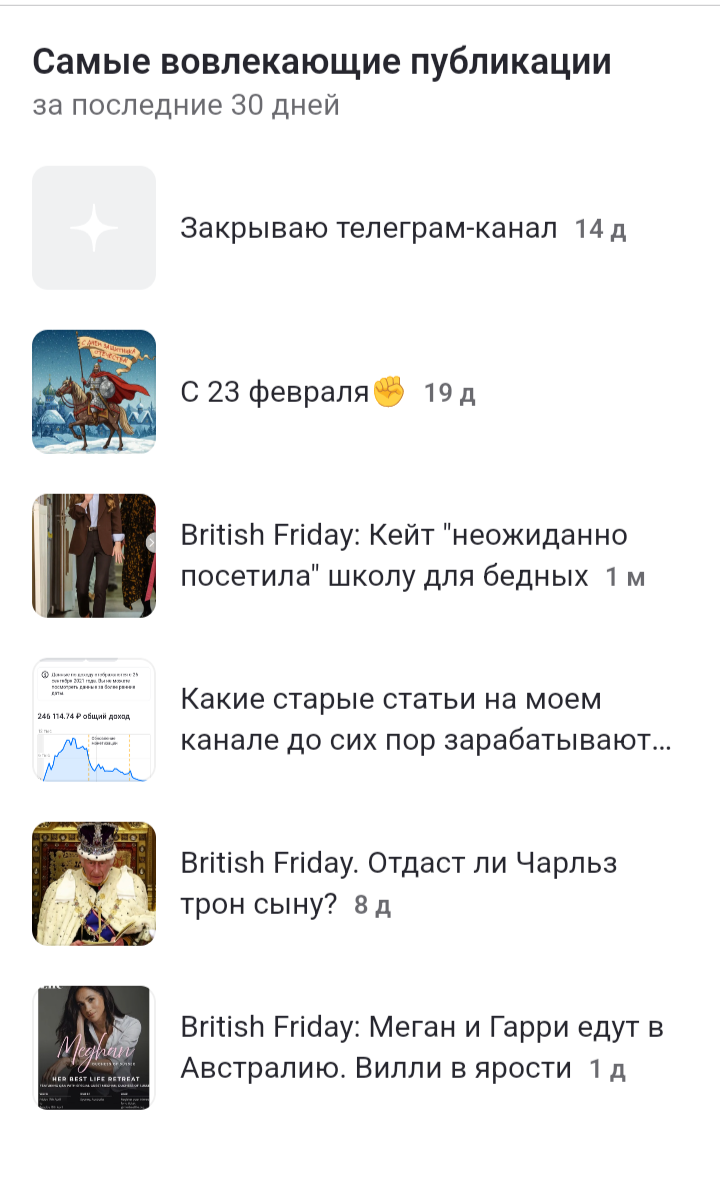Click the info icon inside the earnings chart preview
720x1199 pixels.
click(x=44, y=676)
